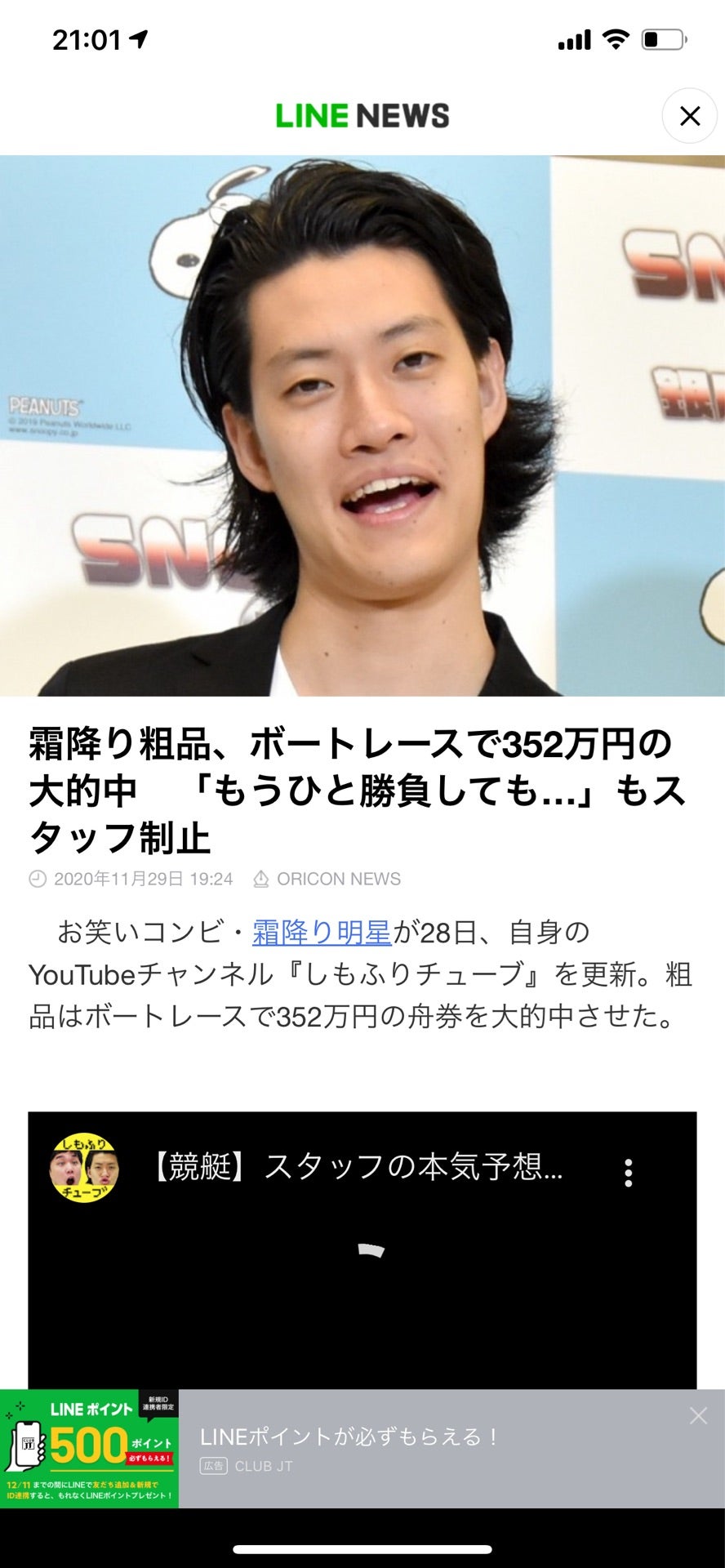Open the embedded video's three-dot menu
Viewport: 725px width, 1568px height.
(628, 1172)
